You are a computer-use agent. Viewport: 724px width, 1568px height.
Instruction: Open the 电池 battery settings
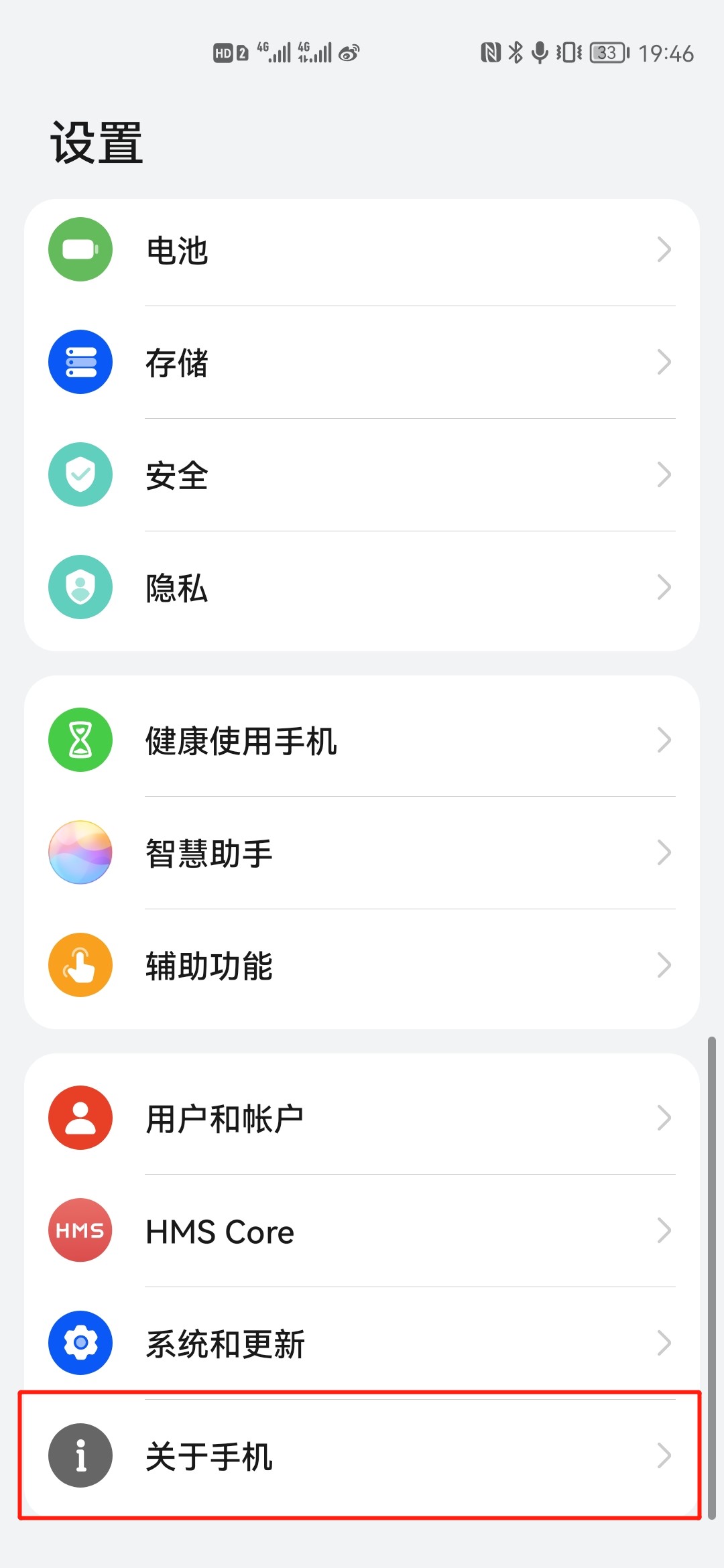tap(362, 250)
